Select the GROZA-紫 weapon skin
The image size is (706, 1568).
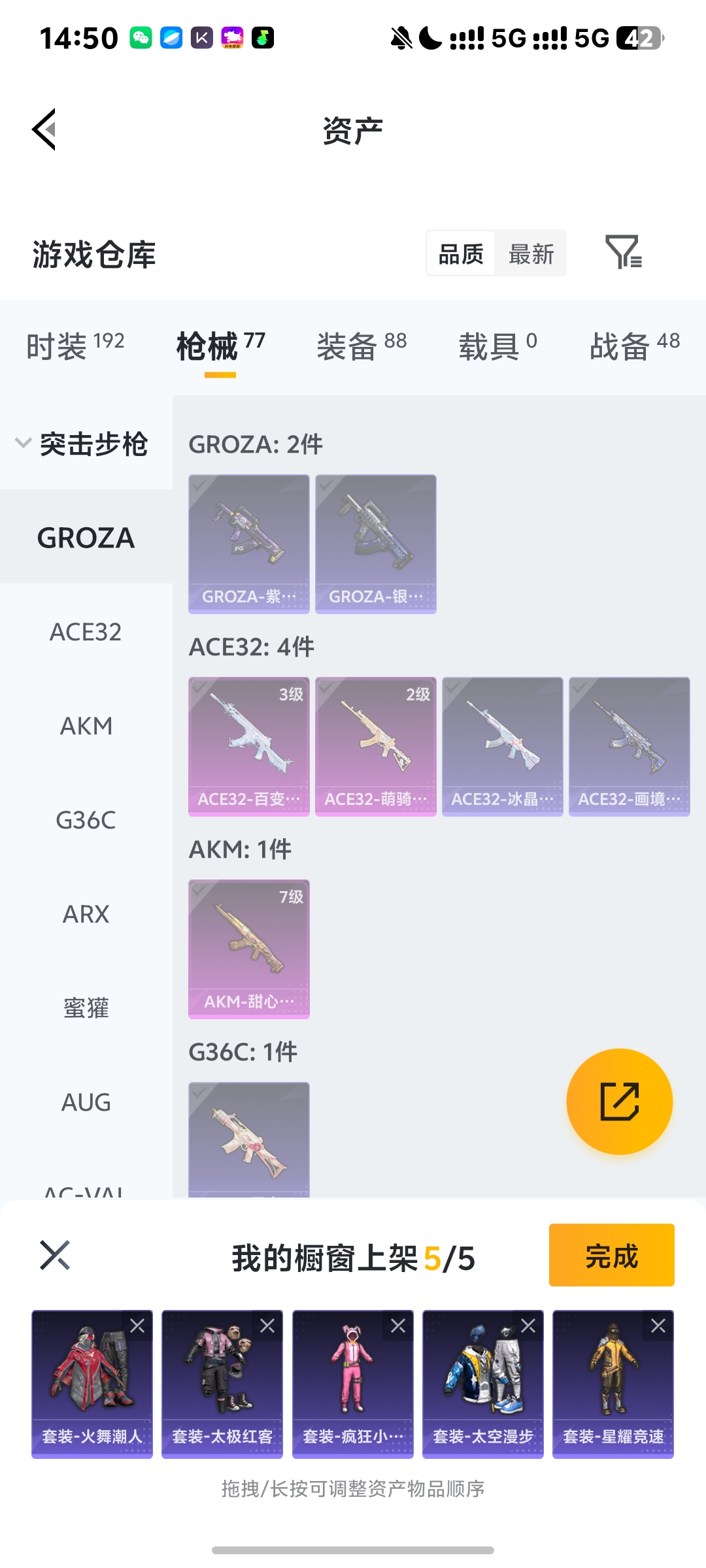tap(249, 544)
